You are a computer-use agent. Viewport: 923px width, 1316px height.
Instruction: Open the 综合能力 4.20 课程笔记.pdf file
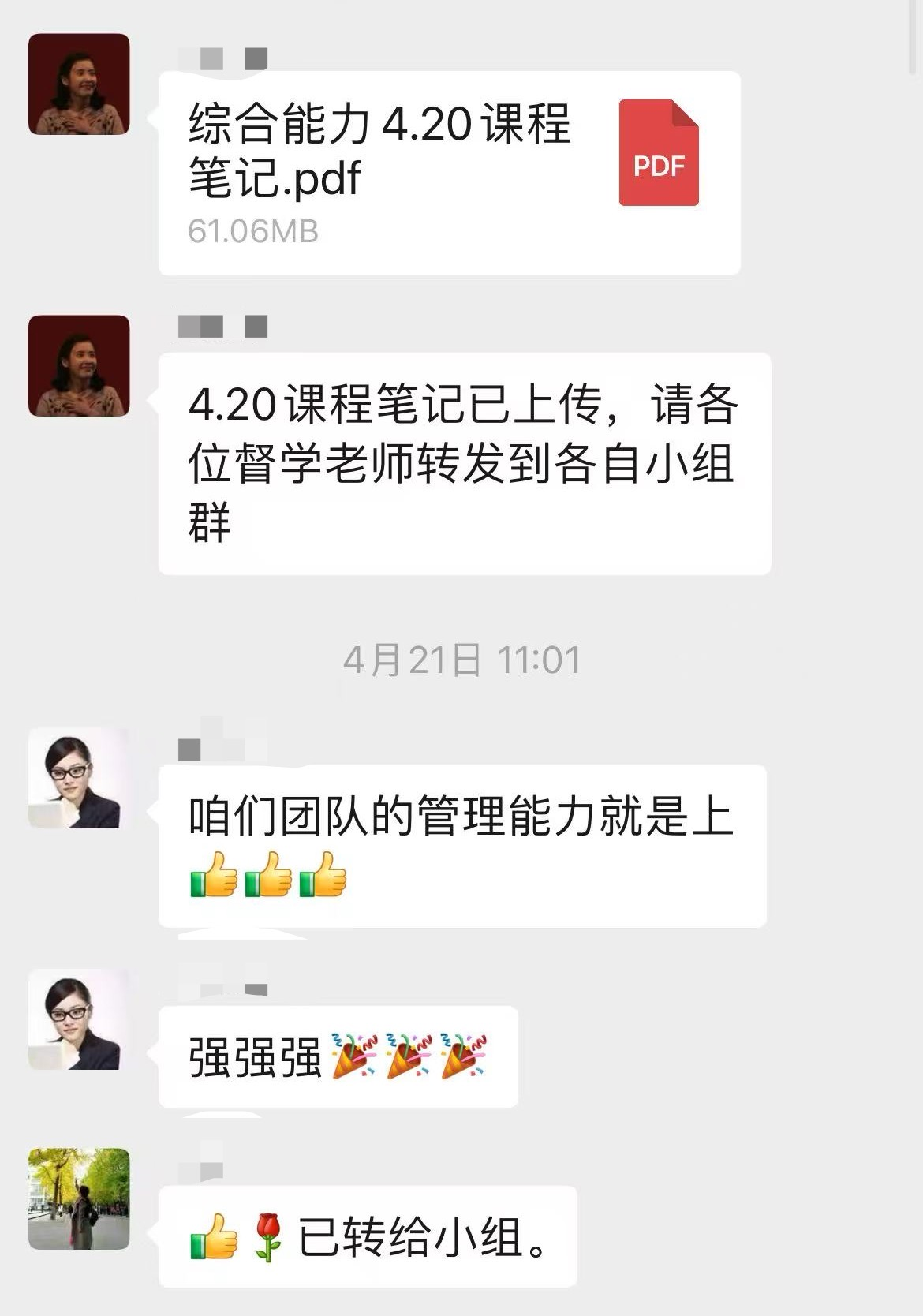(448, 173)
